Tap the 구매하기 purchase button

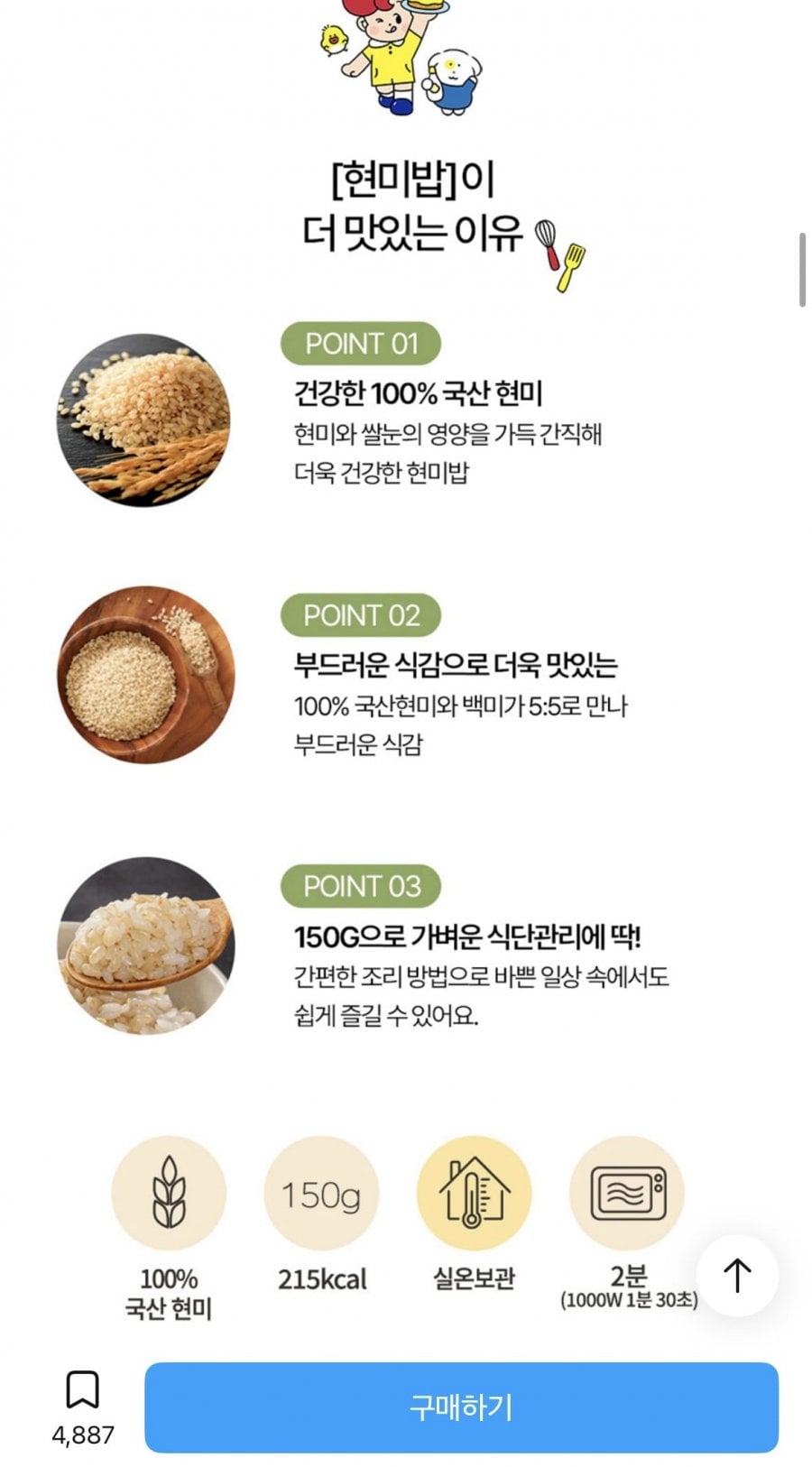461,1407
